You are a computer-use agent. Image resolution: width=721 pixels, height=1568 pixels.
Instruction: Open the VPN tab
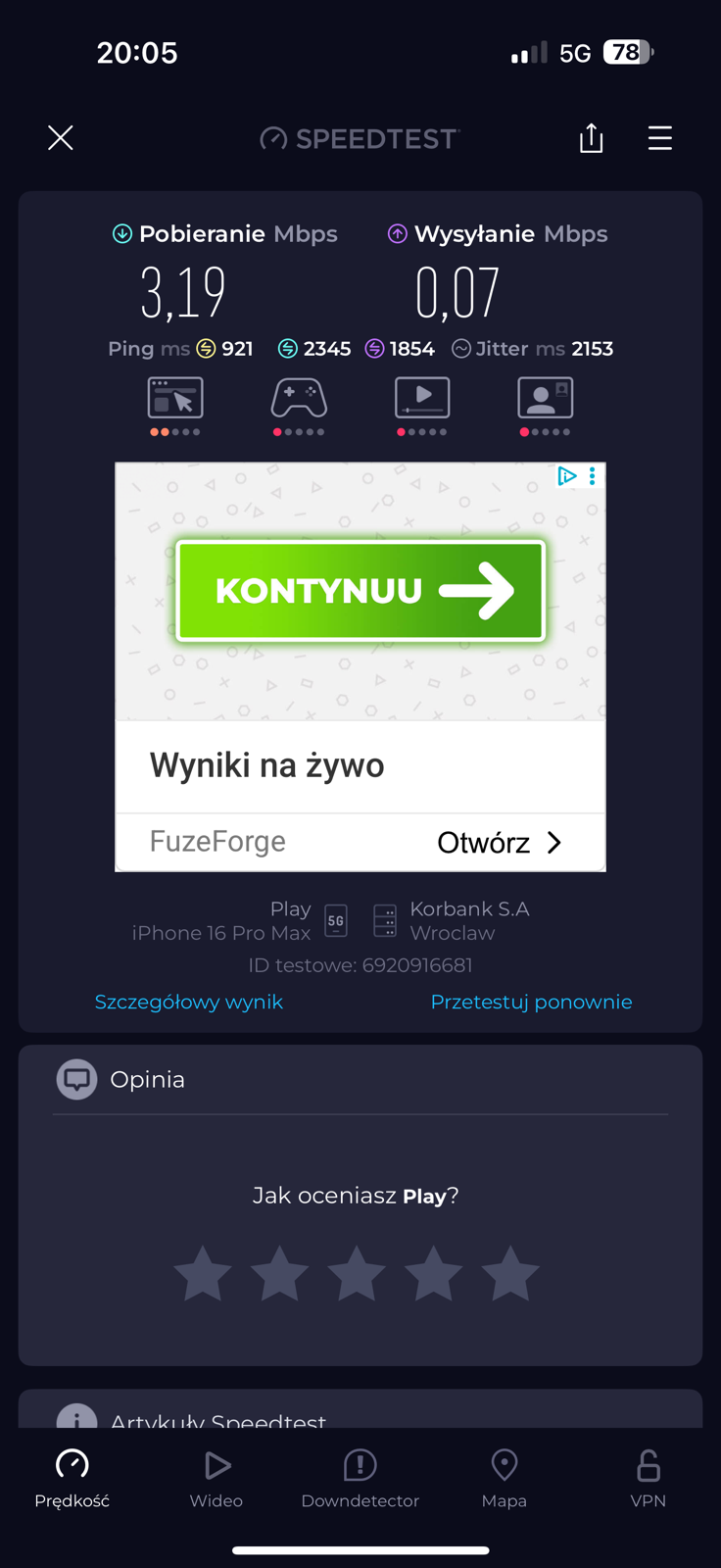648,1478
